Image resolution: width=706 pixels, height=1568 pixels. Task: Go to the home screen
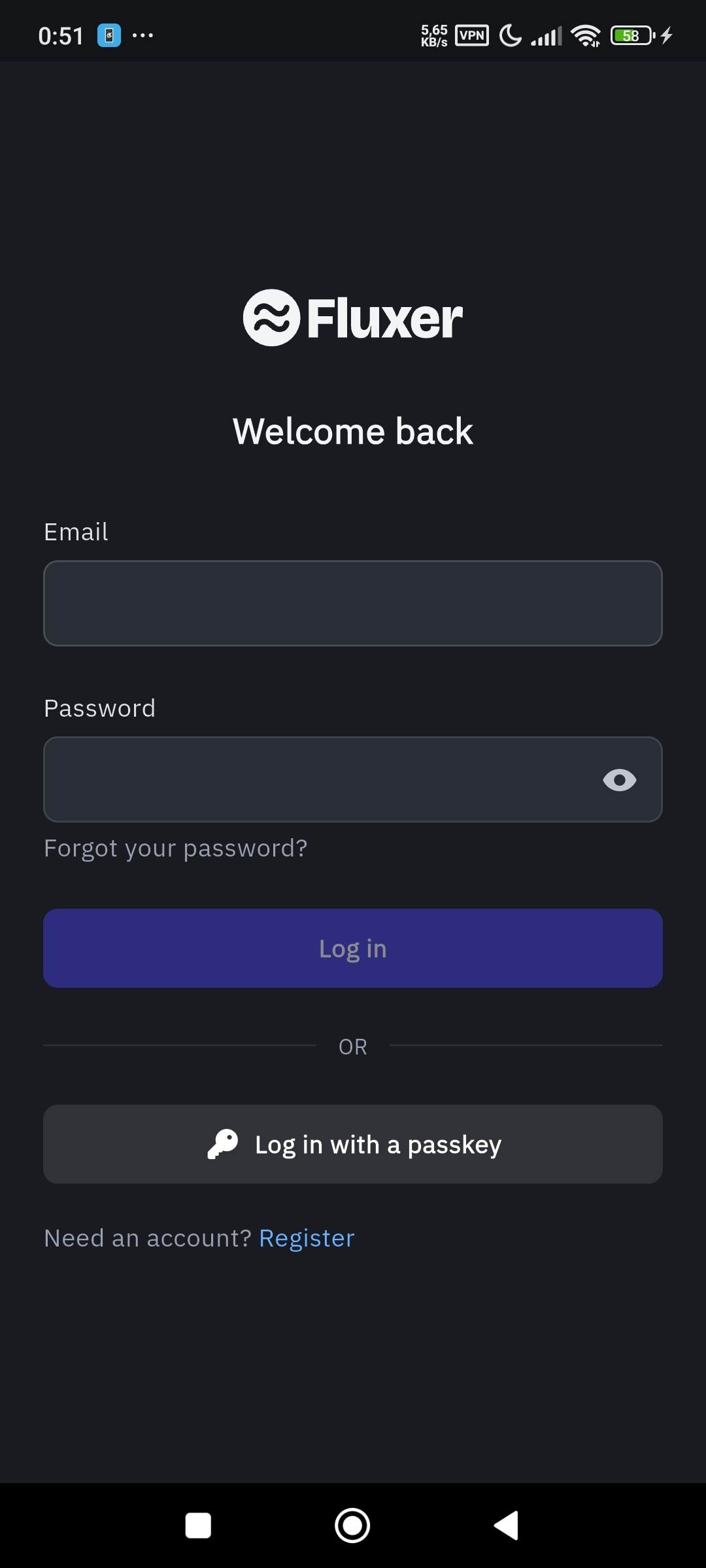pyautogui.click(x=352, y=1526)
